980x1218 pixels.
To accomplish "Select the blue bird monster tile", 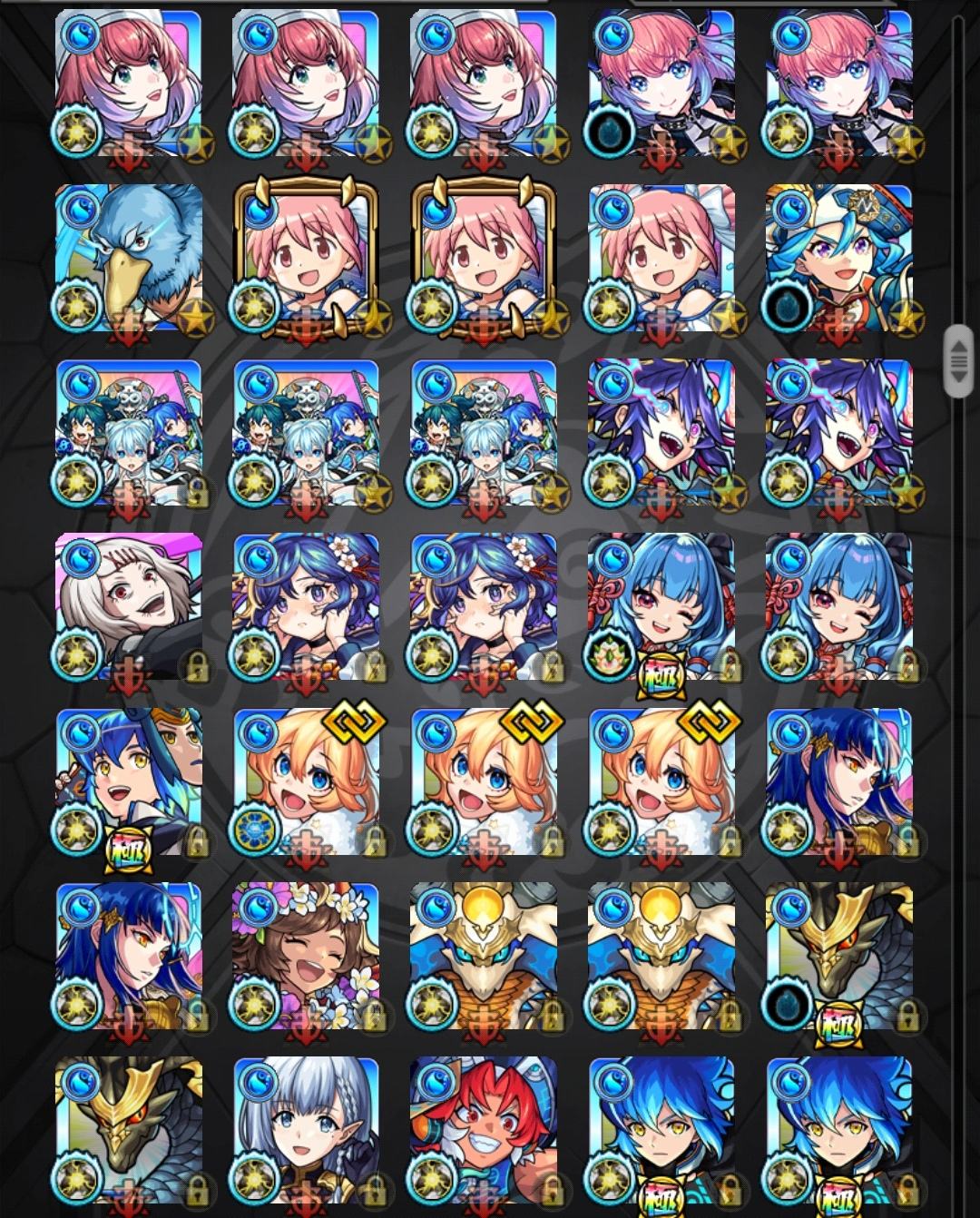I will 129,259.
